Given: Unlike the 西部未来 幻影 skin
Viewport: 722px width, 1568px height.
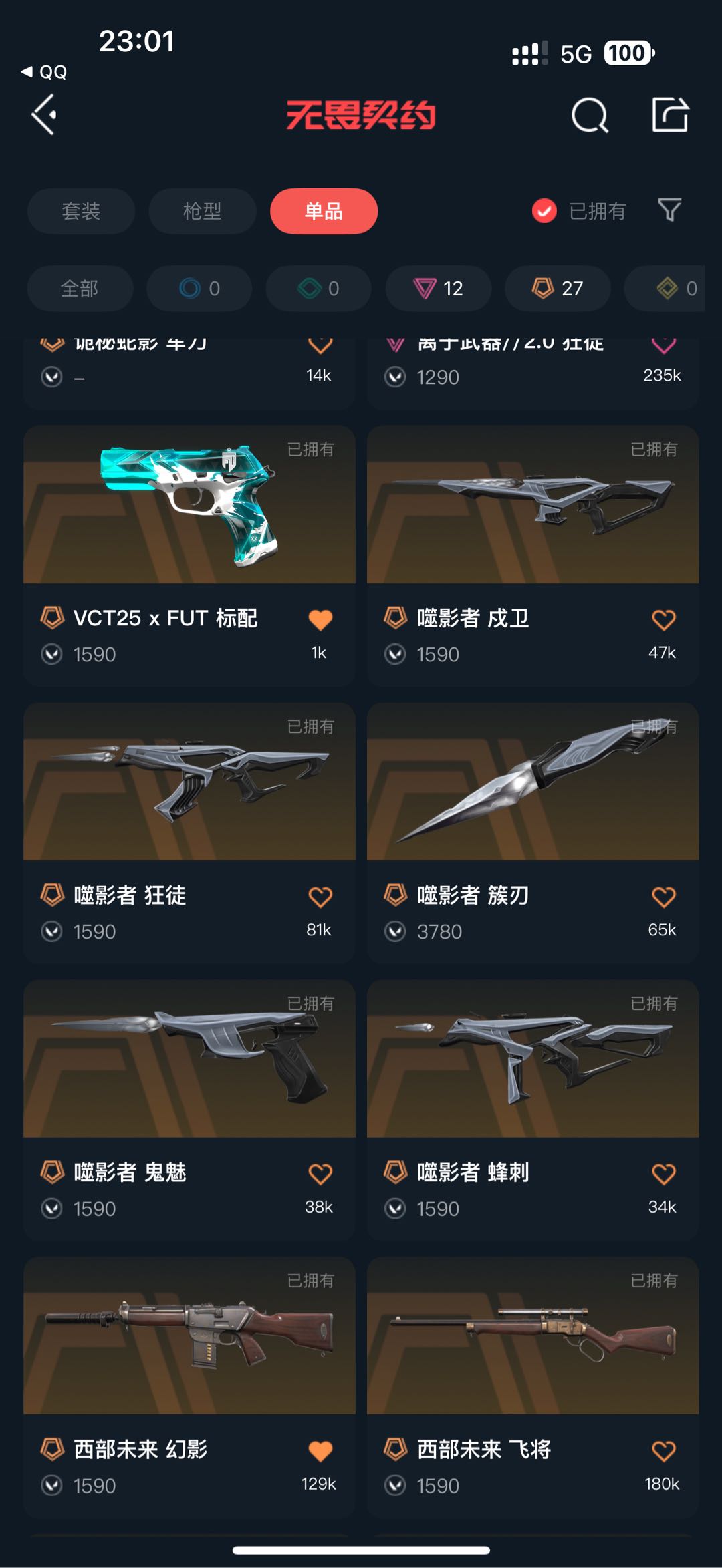Looking at the screenshot, I should pos(320,1451).
